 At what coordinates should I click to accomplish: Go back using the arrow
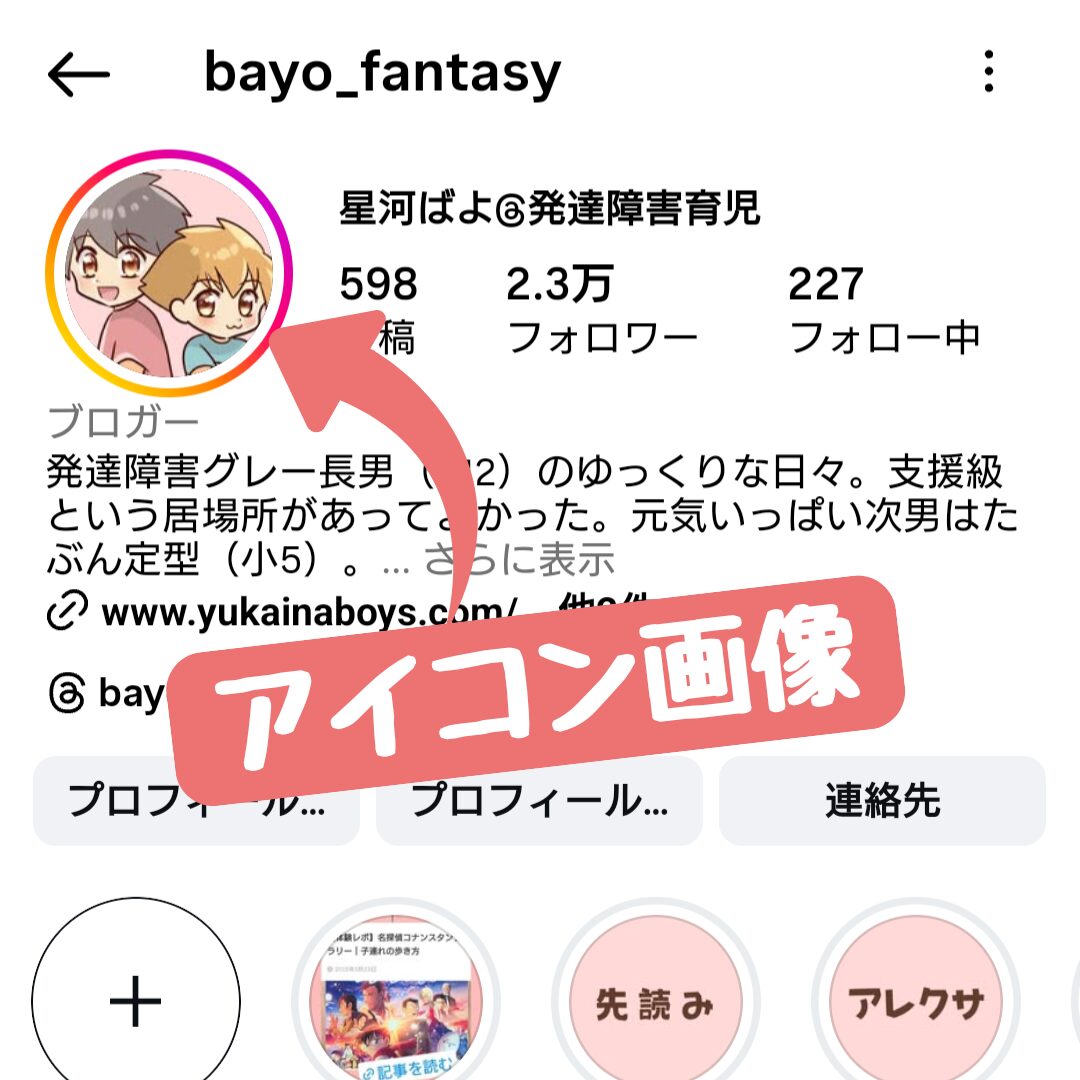coord(78,74)
